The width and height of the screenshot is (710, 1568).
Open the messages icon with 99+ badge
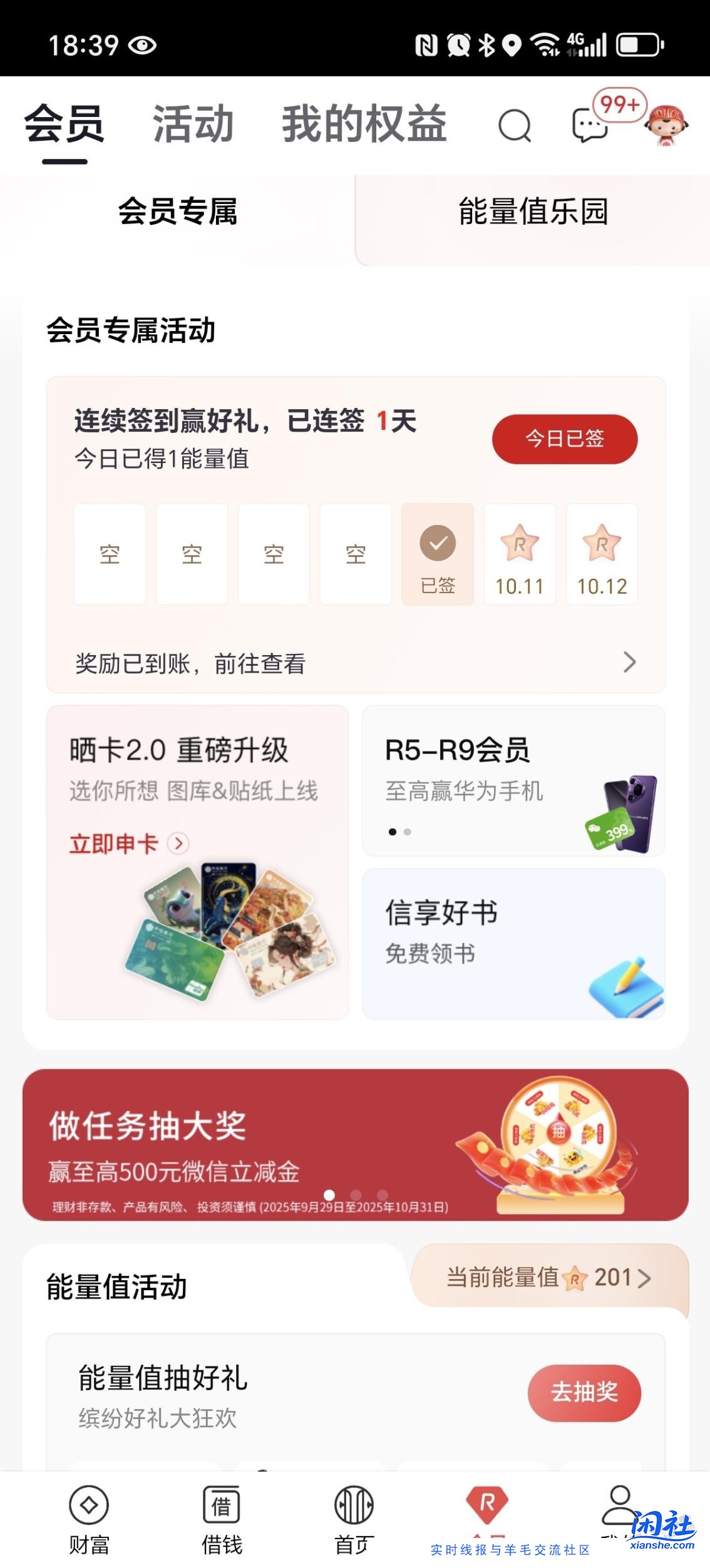coord(589,126)
